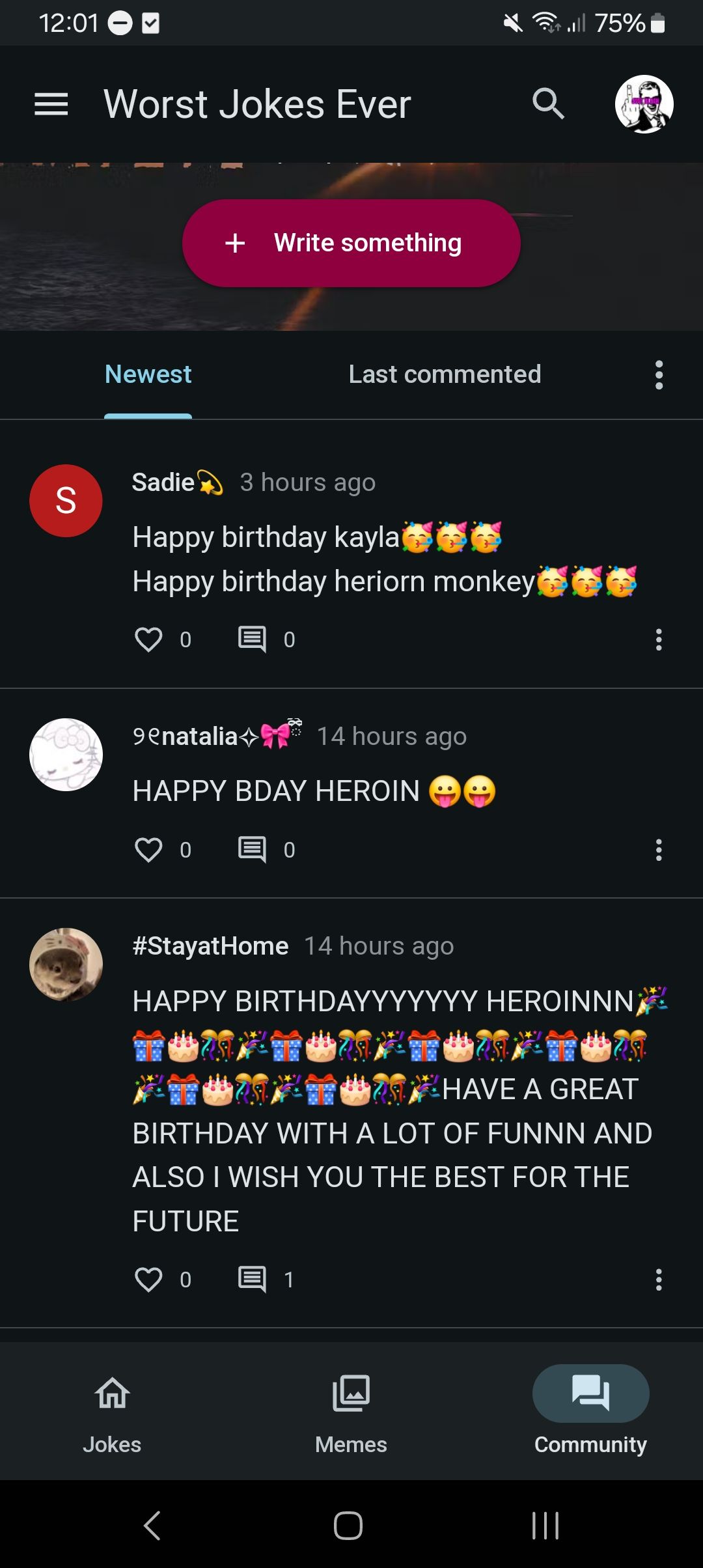Screen dimensions: 703x1568
Task: View the comment on #StayatHome's post
Action: coord(253,1280)
